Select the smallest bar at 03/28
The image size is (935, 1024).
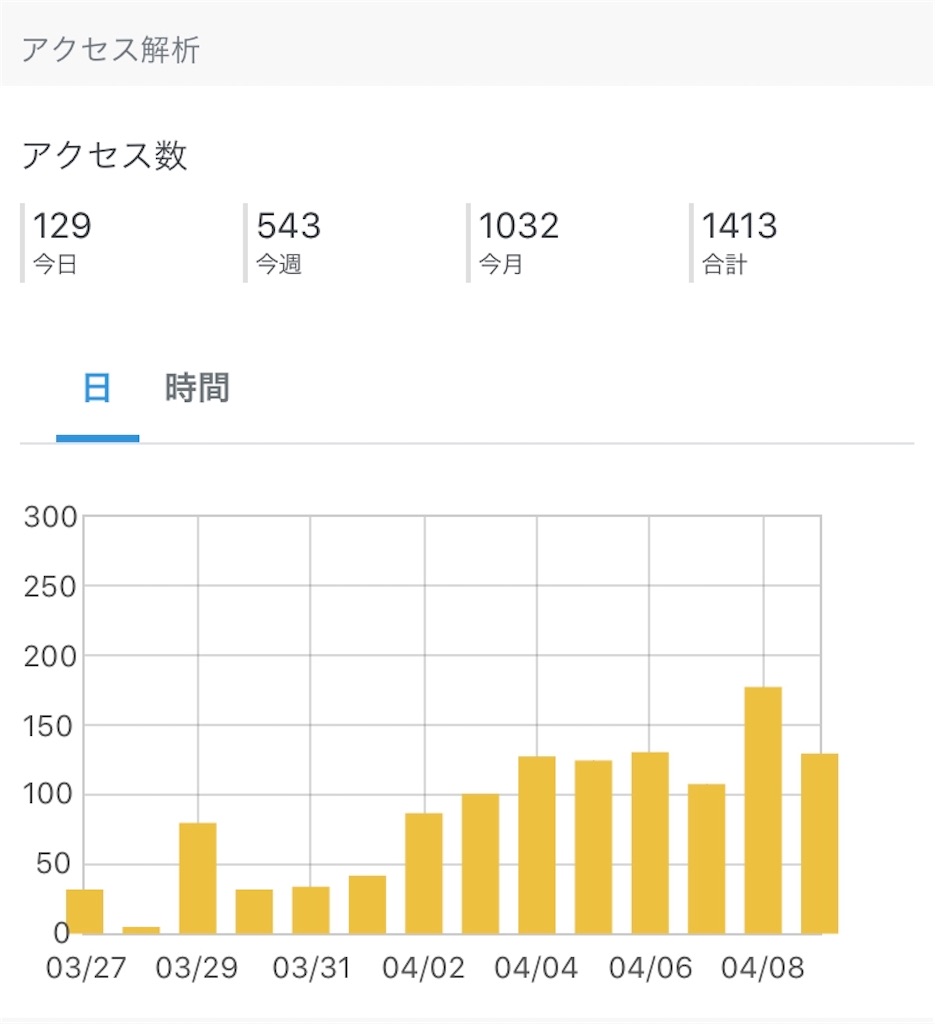141,929
